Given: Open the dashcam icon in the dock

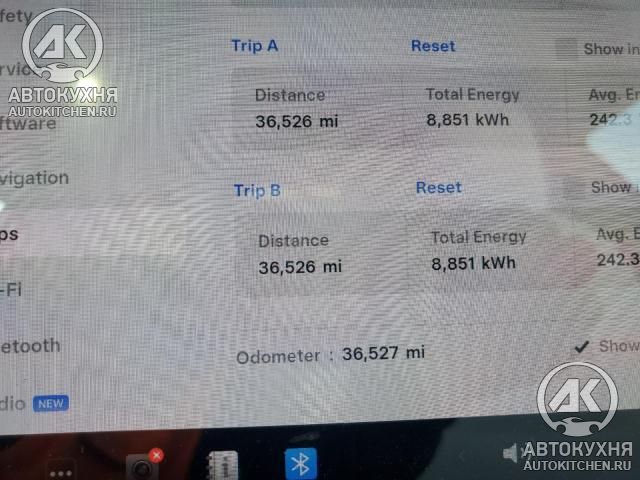Looking at the screenshot, I should (144, 466).
